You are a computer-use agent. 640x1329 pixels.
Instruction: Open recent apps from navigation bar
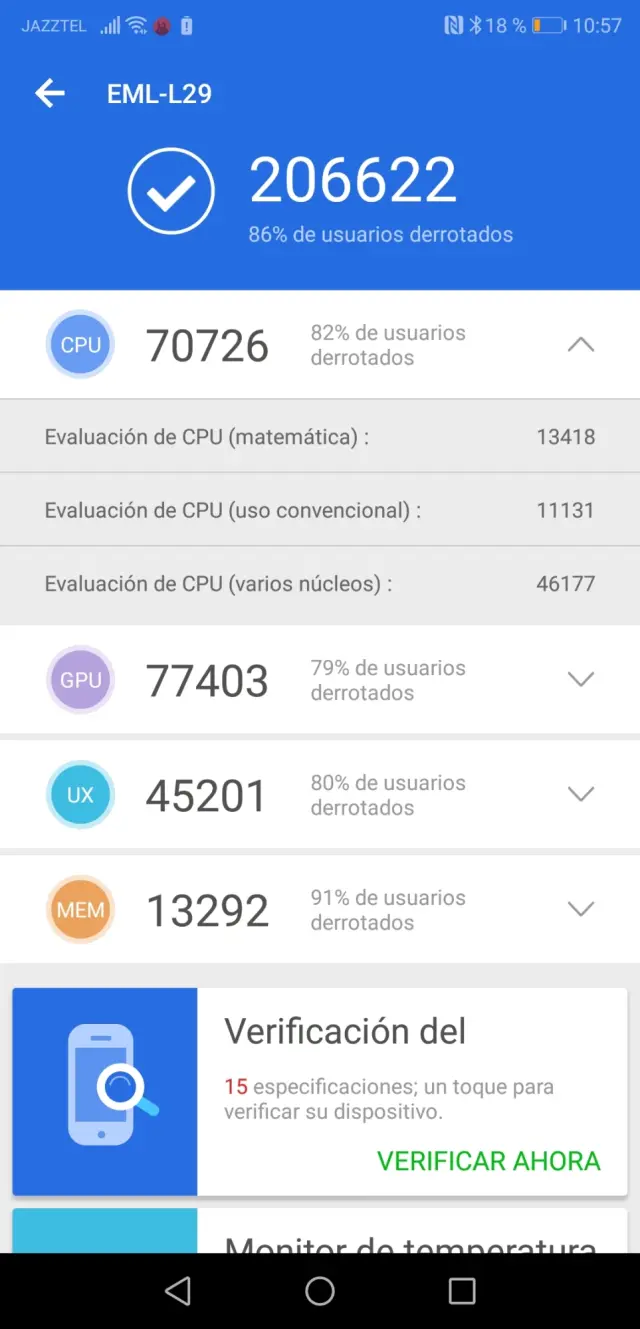click(462, 1291)
